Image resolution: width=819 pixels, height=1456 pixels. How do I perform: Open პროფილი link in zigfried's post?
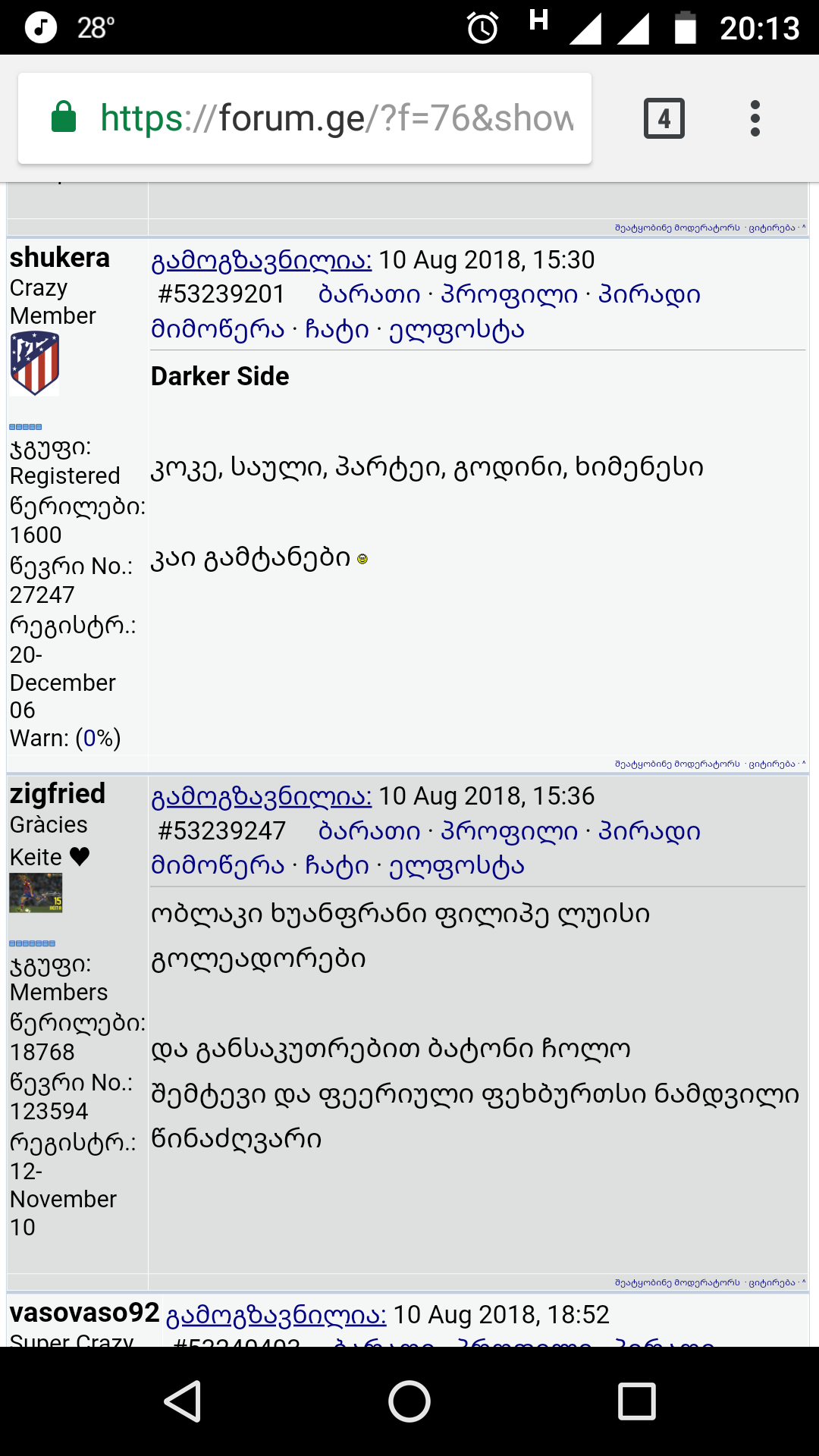tap(509, 831)
